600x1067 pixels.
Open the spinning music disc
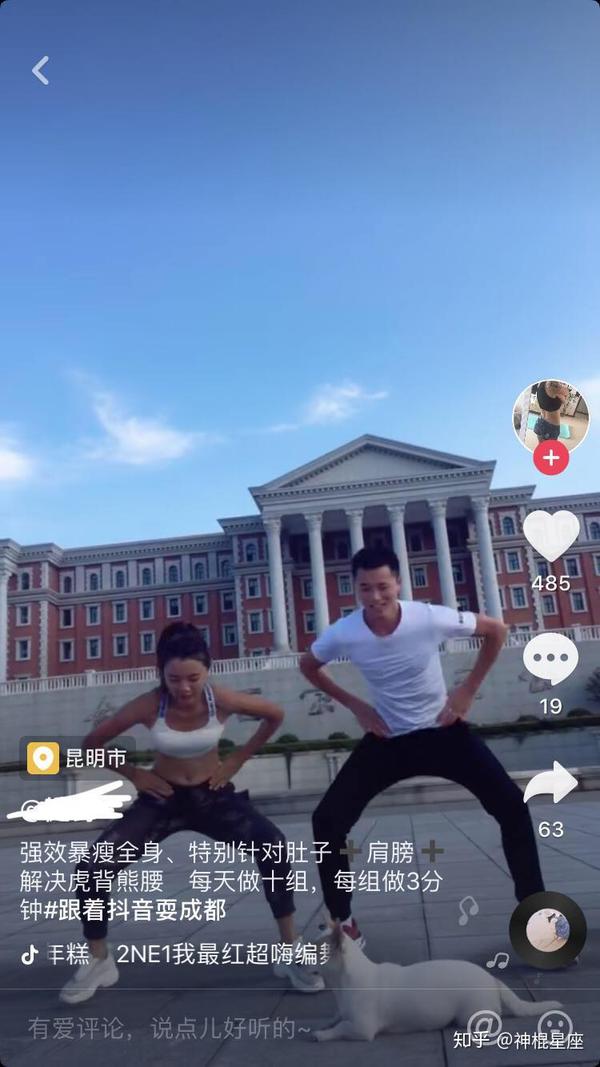coord(547,930)
